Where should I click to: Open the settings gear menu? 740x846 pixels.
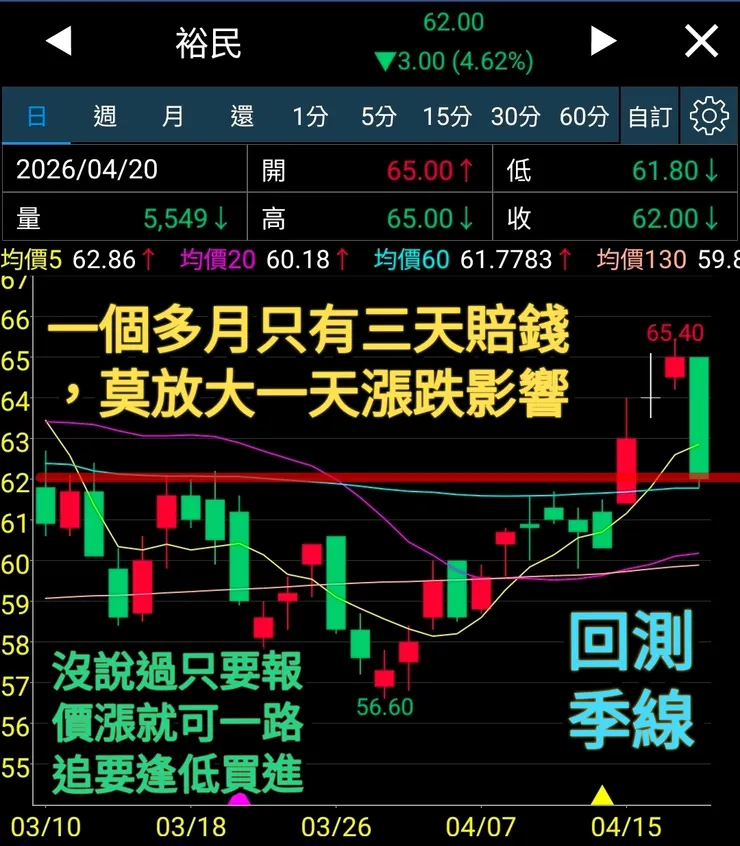709,116
